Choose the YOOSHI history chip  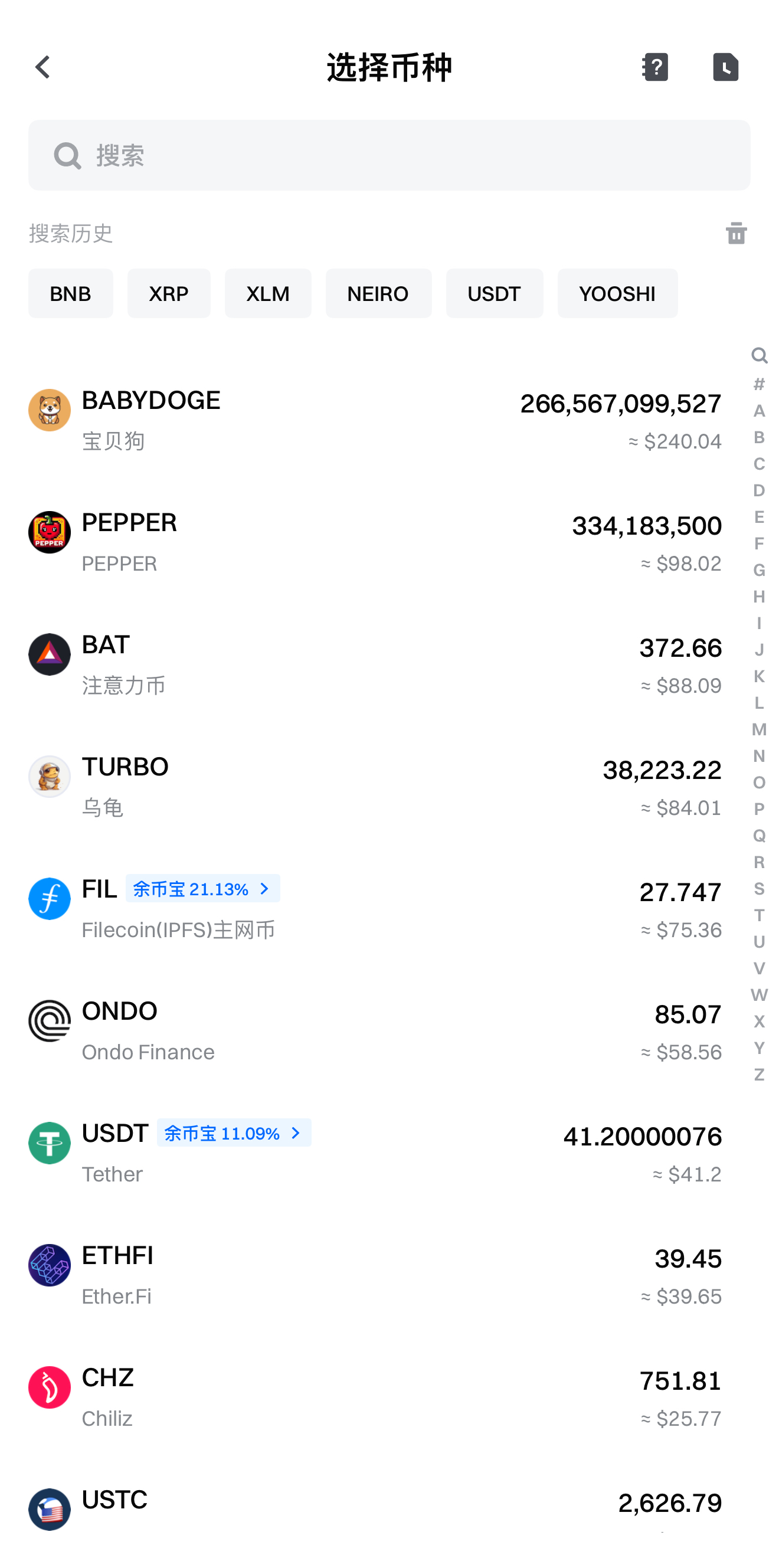coord(617,293)
